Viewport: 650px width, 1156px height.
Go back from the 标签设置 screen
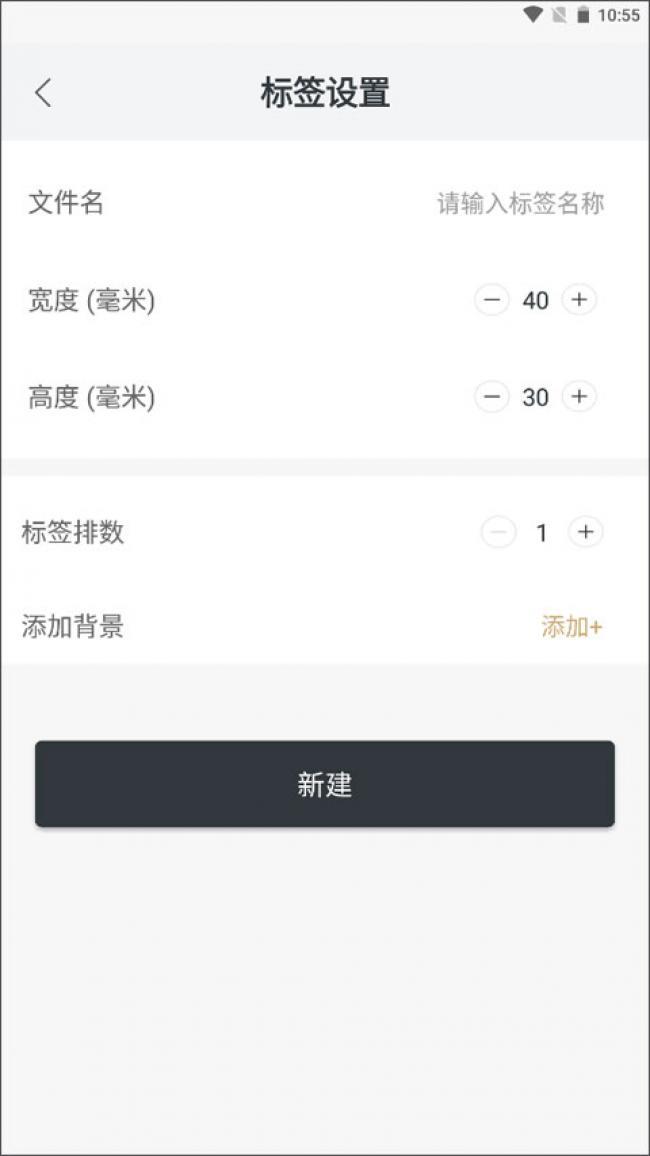point(42,93)
